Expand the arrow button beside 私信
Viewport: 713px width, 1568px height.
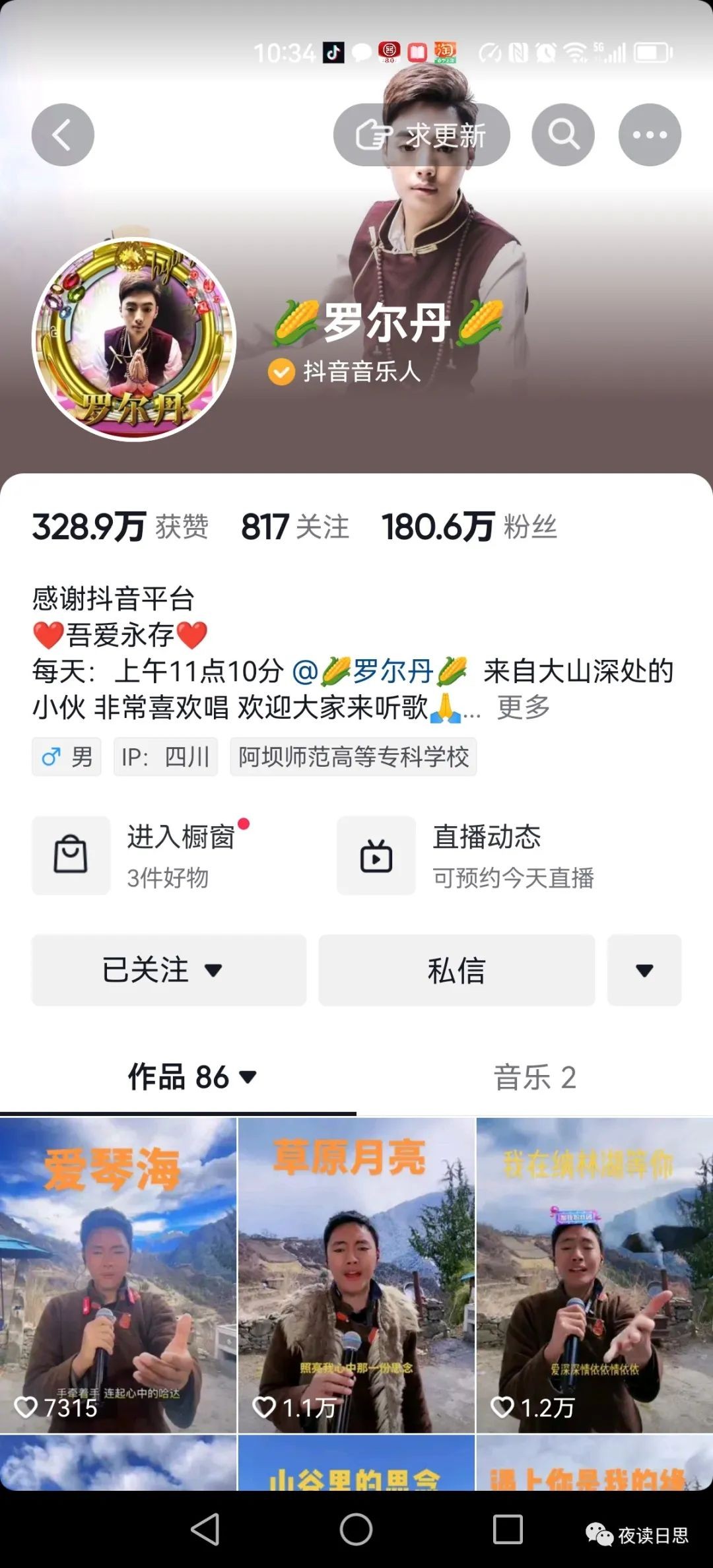coord(644,970)
